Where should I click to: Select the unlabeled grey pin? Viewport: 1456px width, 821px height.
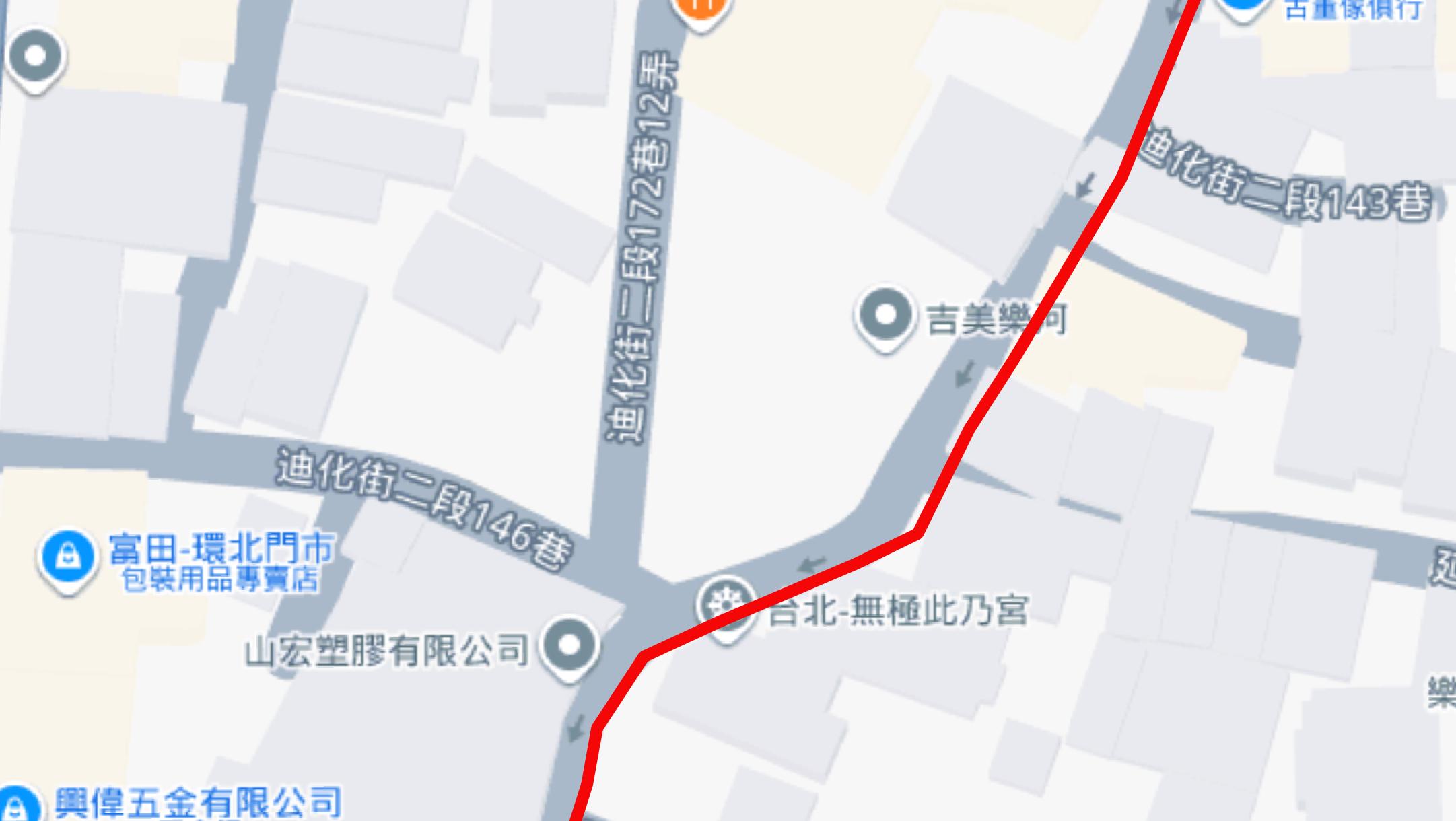(x=35, y=58)
